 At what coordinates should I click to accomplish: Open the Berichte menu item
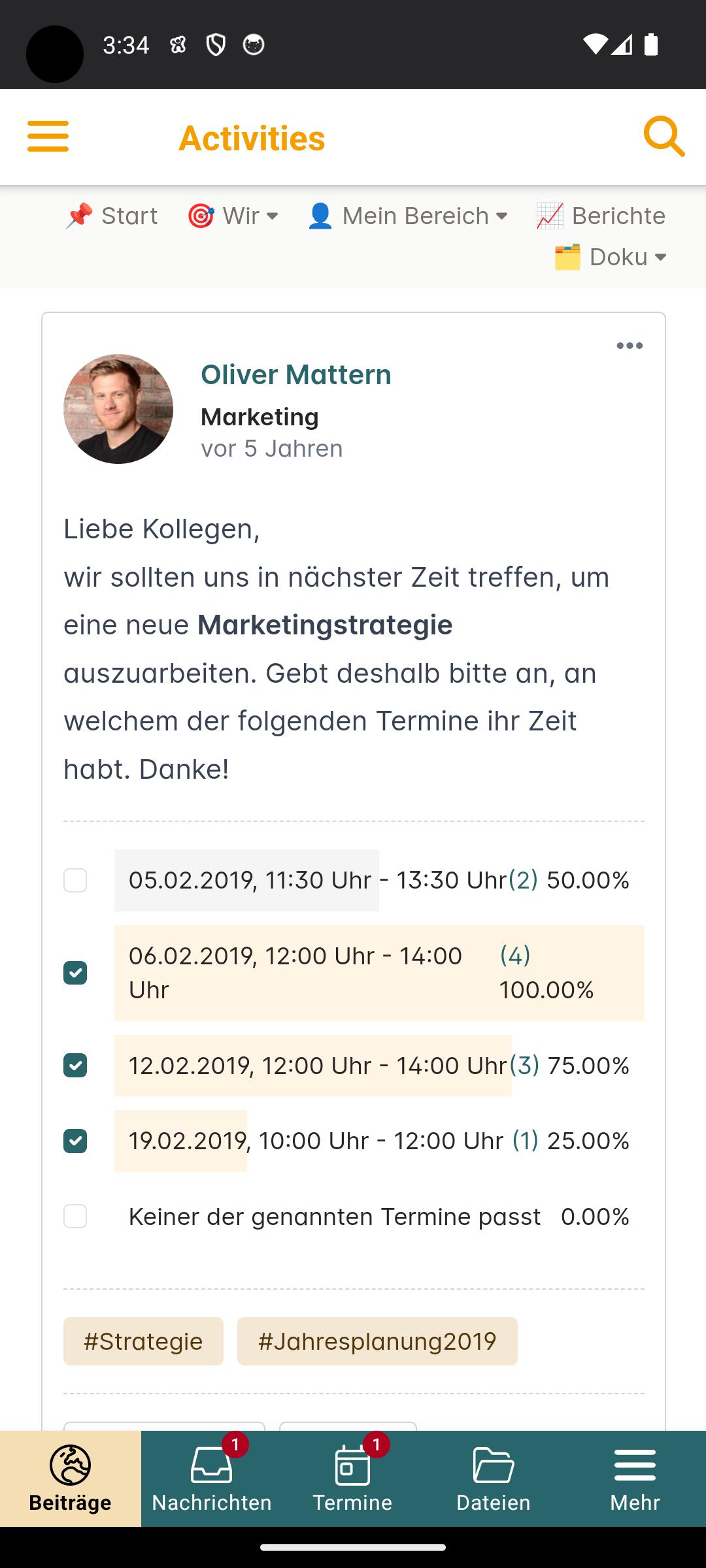[x=600, y=216]
